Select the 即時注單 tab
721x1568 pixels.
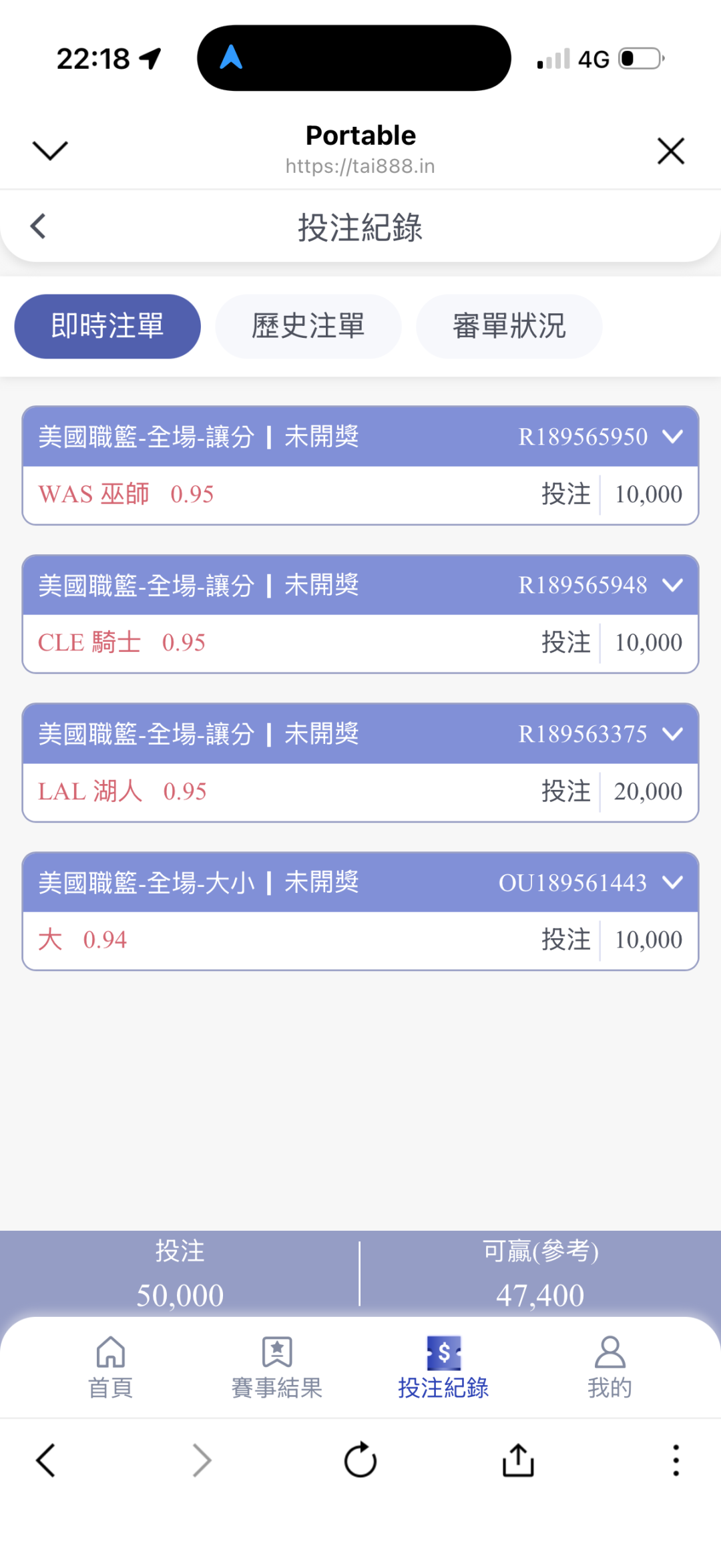pos(107,327)
